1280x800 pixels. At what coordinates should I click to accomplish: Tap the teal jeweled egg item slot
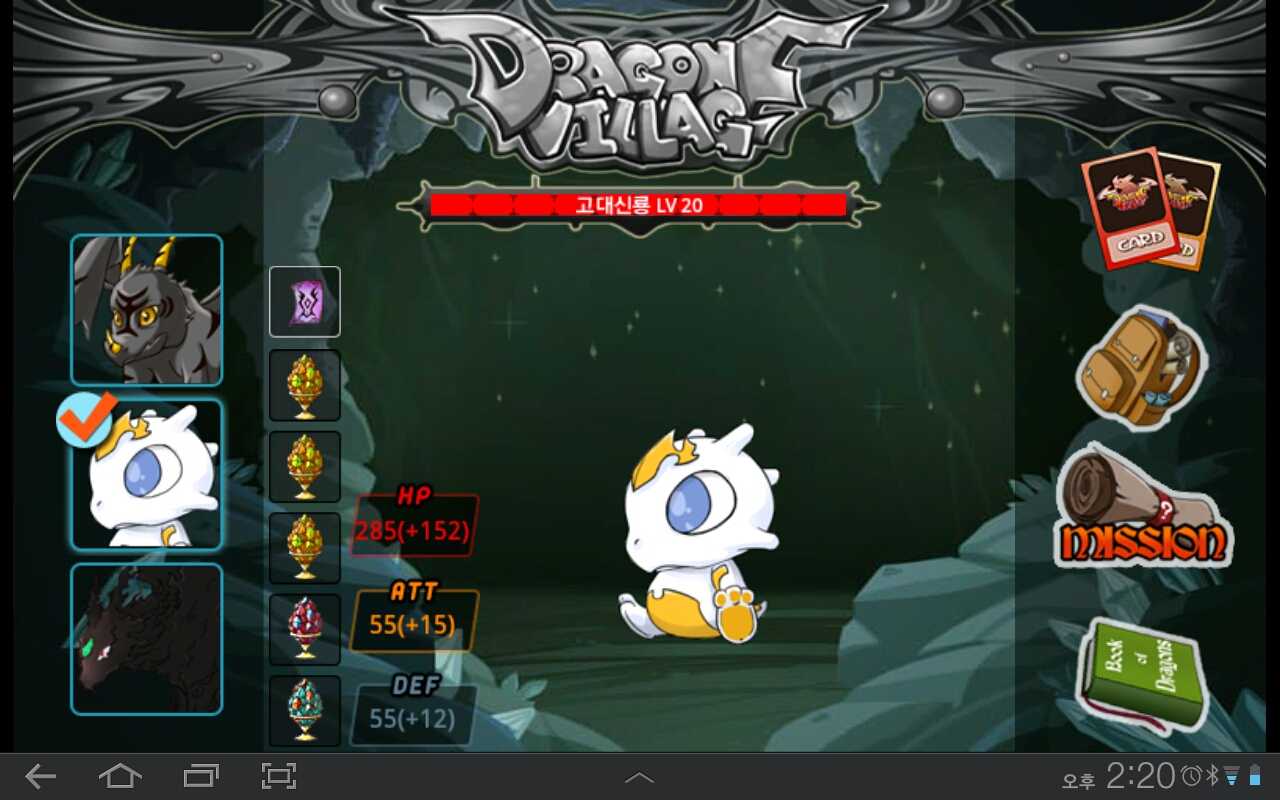(305, 711)
